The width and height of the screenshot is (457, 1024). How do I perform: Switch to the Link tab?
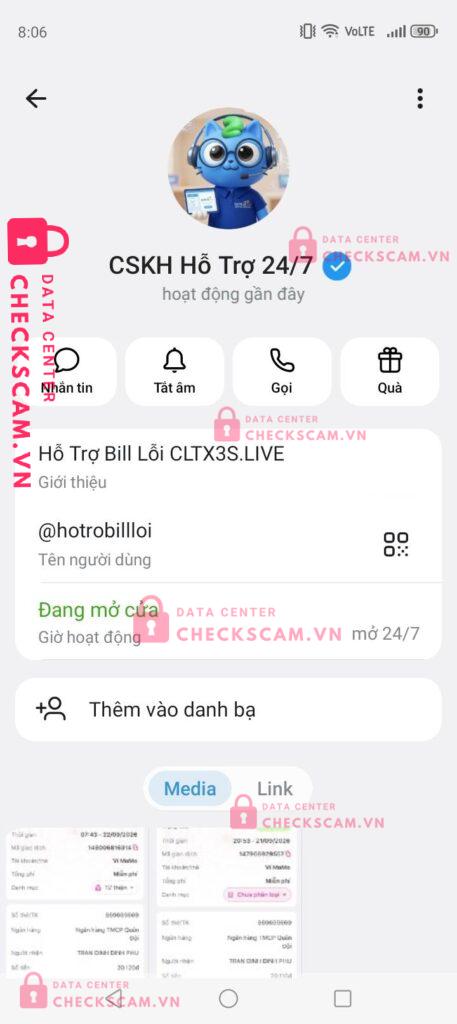pyautogui.click(x=274, y=788)
